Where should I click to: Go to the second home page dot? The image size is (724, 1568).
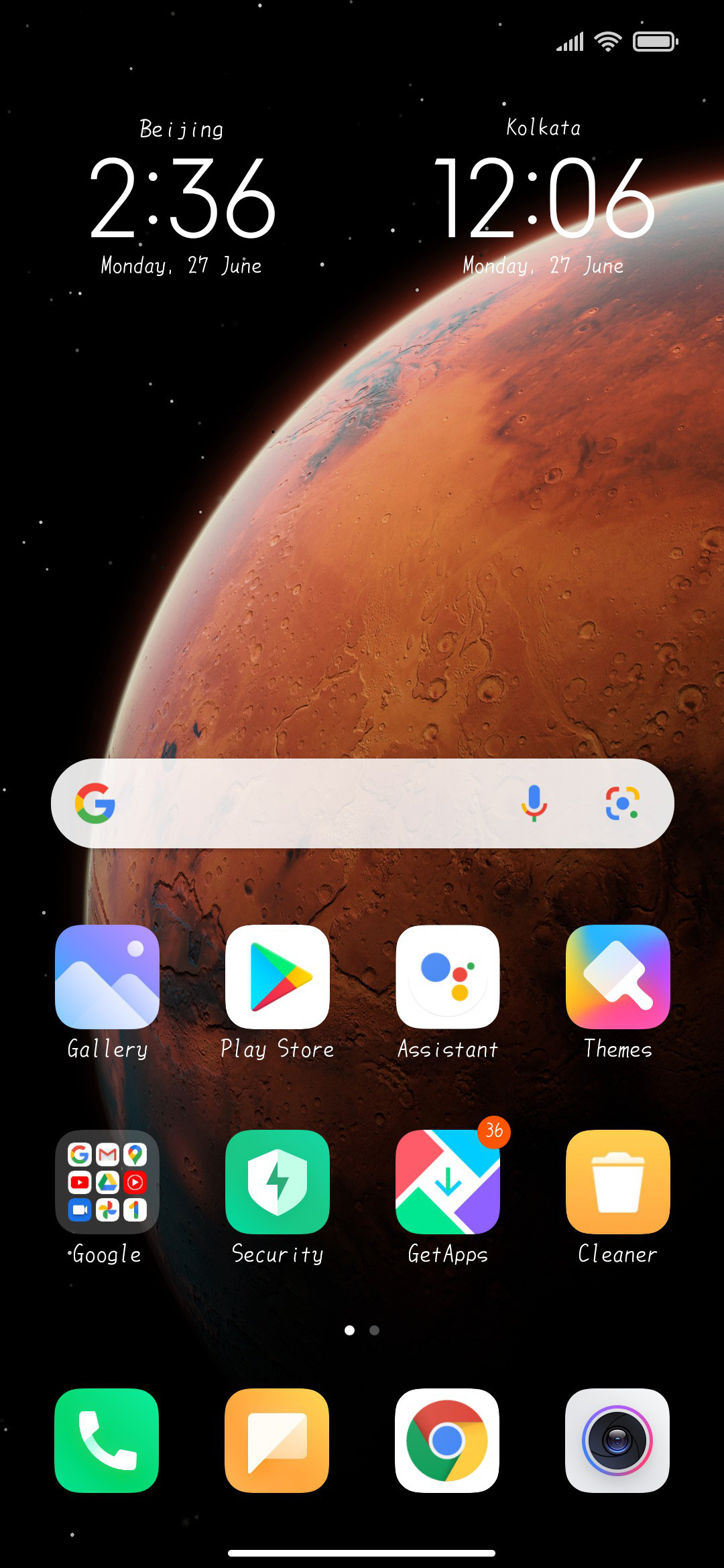(x=375, y=1330)
